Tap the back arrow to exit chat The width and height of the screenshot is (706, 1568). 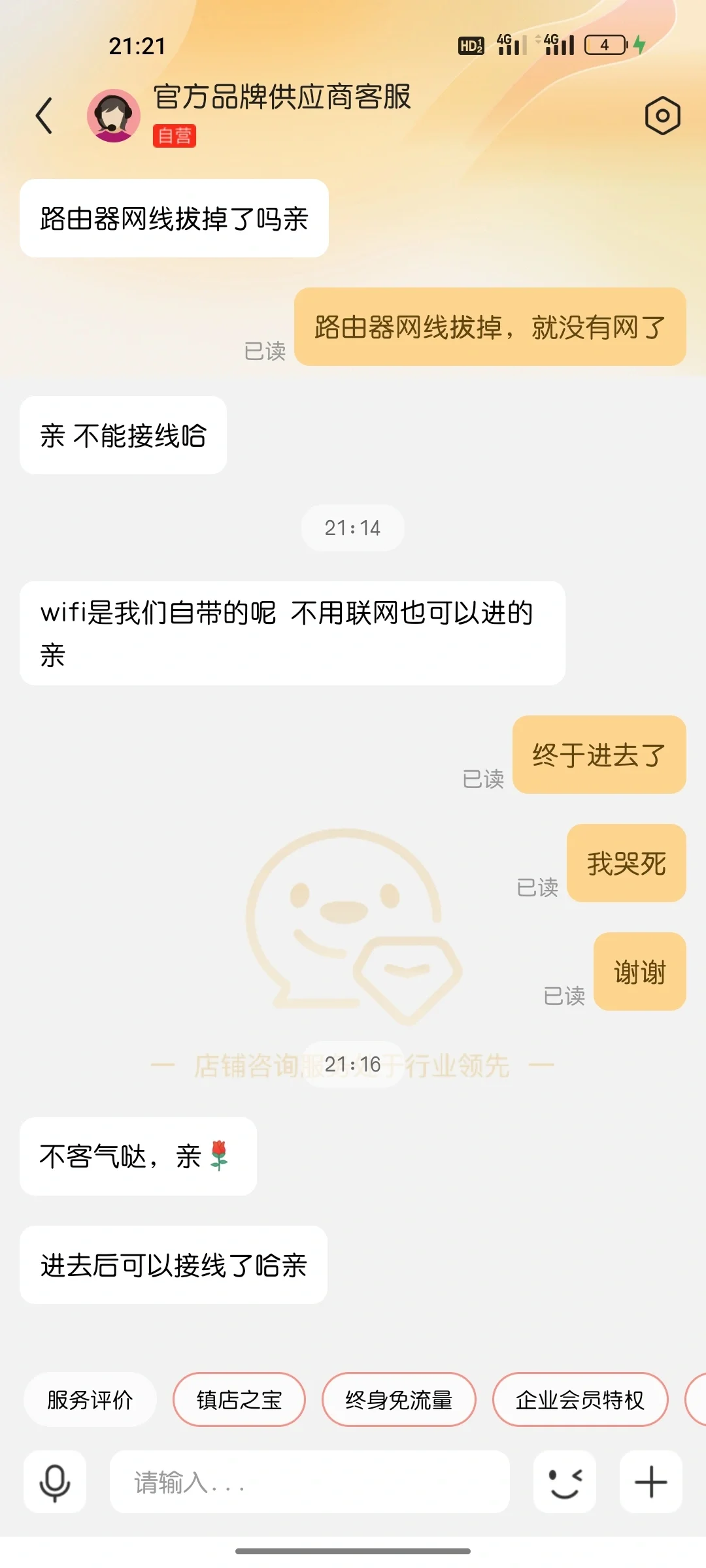click(44, 114)
